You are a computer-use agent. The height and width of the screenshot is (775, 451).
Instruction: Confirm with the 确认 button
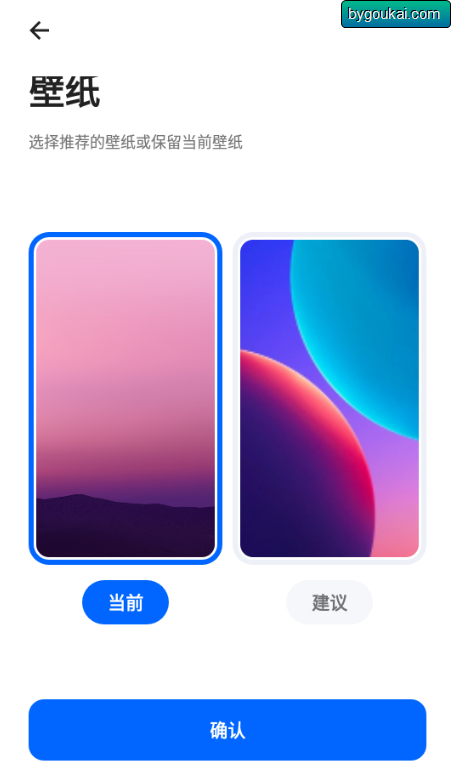(227, 730)
